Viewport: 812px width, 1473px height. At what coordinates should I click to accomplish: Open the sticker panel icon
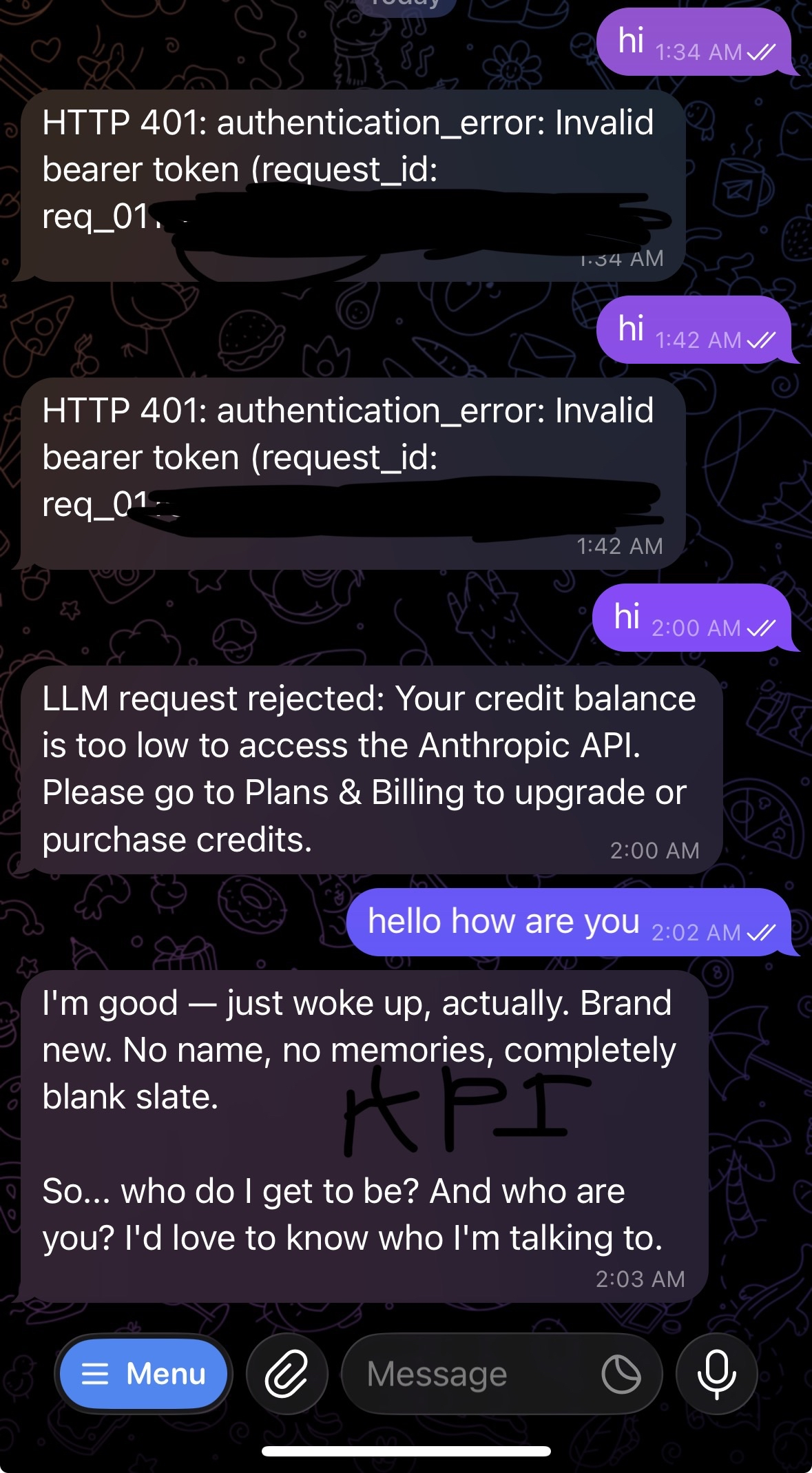tap(621, 1374)
